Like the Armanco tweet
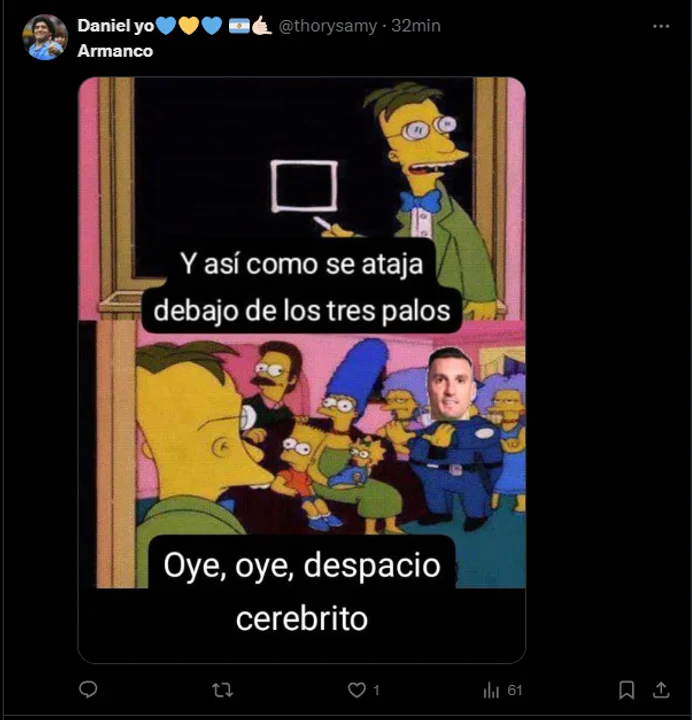692x720 pixels. 357,690
